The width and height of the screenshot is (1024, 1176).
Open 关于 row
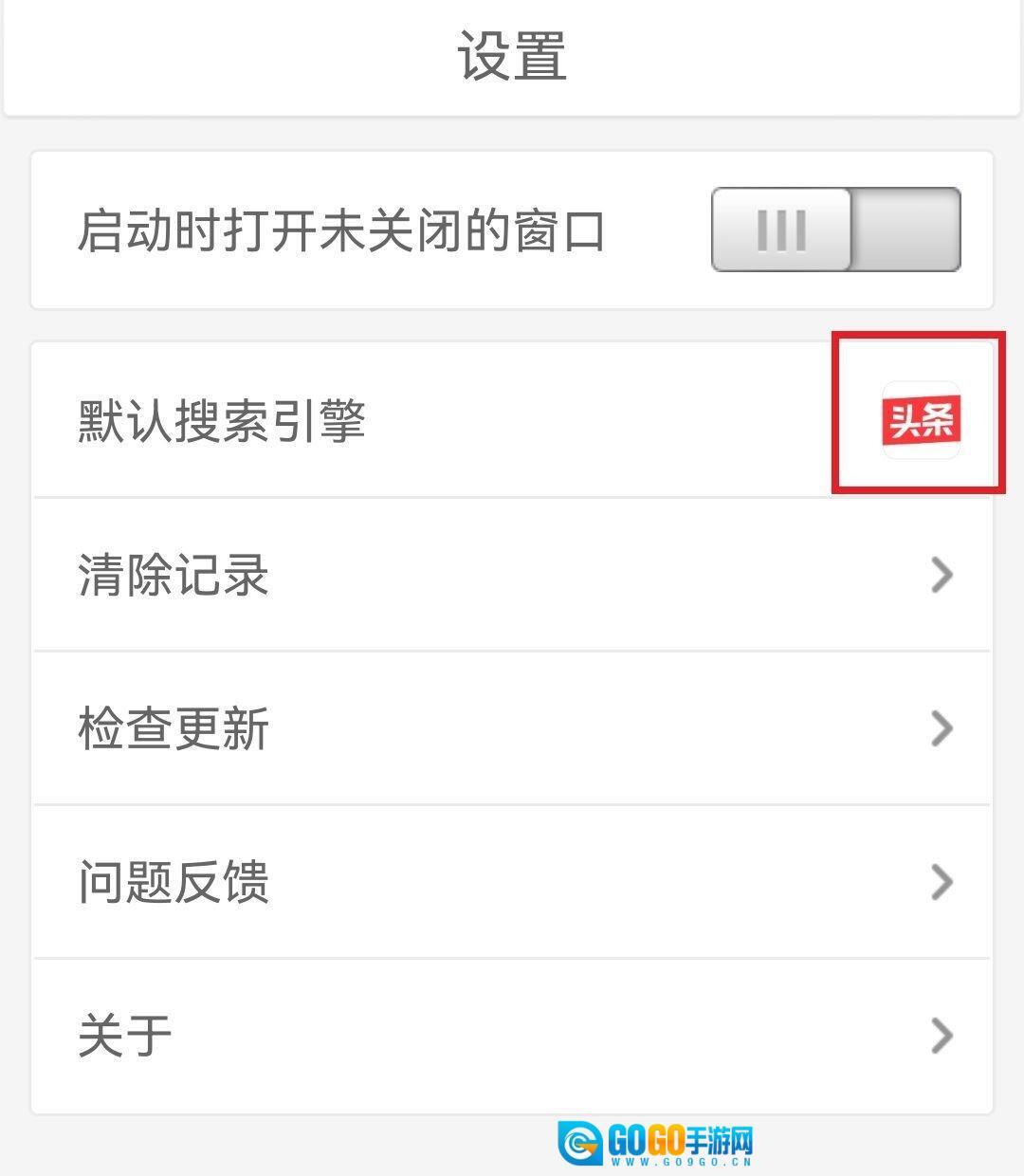coord(512,1036)
